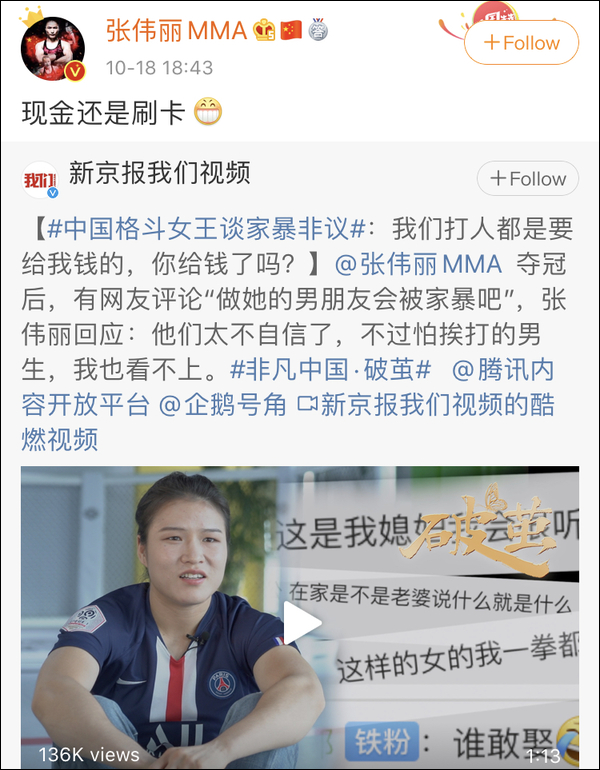
Task: Open hashtag #中国格斗女王谈家暴非议#
Action: [205, 229]
